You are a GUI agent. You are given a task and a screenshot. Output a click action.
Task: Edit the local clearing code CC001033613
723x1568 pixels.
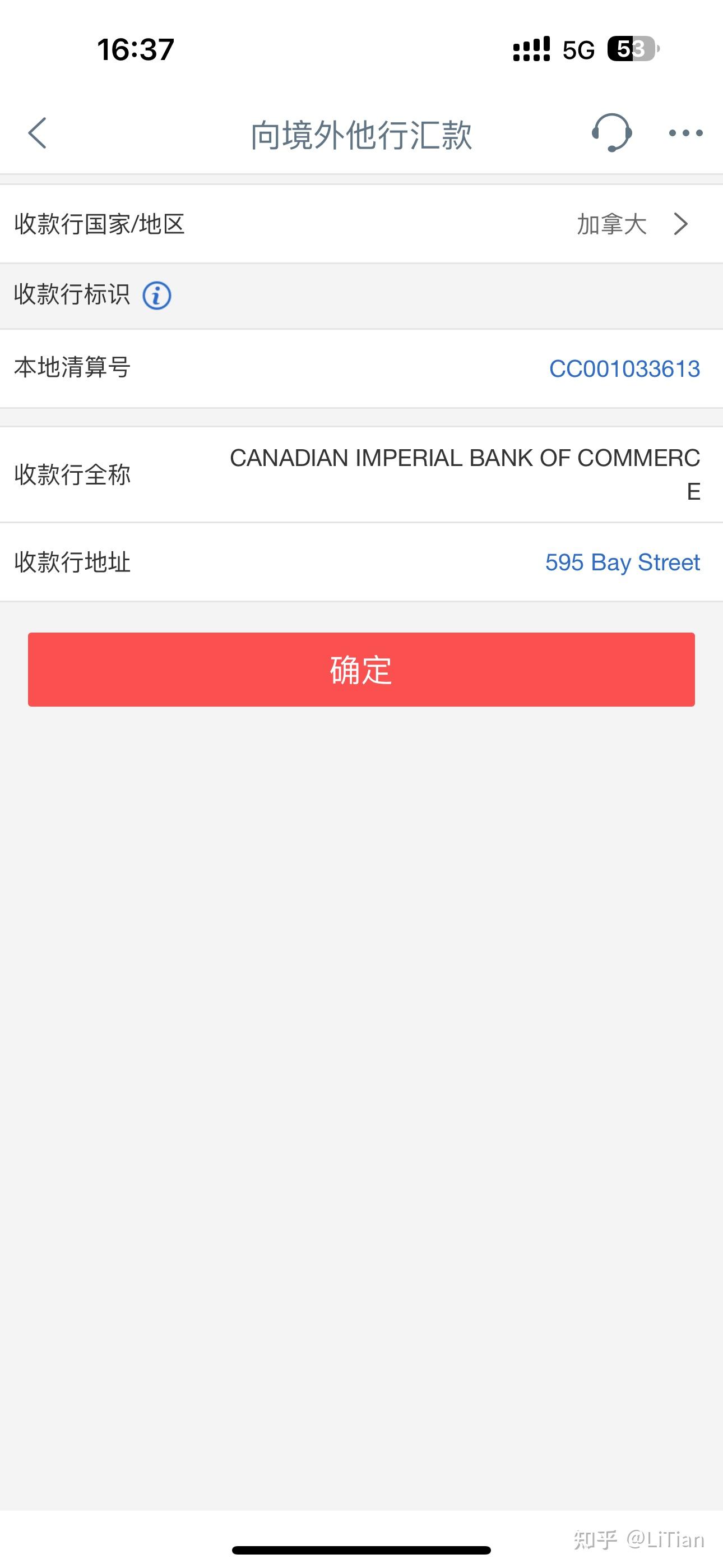coord(624,369)
